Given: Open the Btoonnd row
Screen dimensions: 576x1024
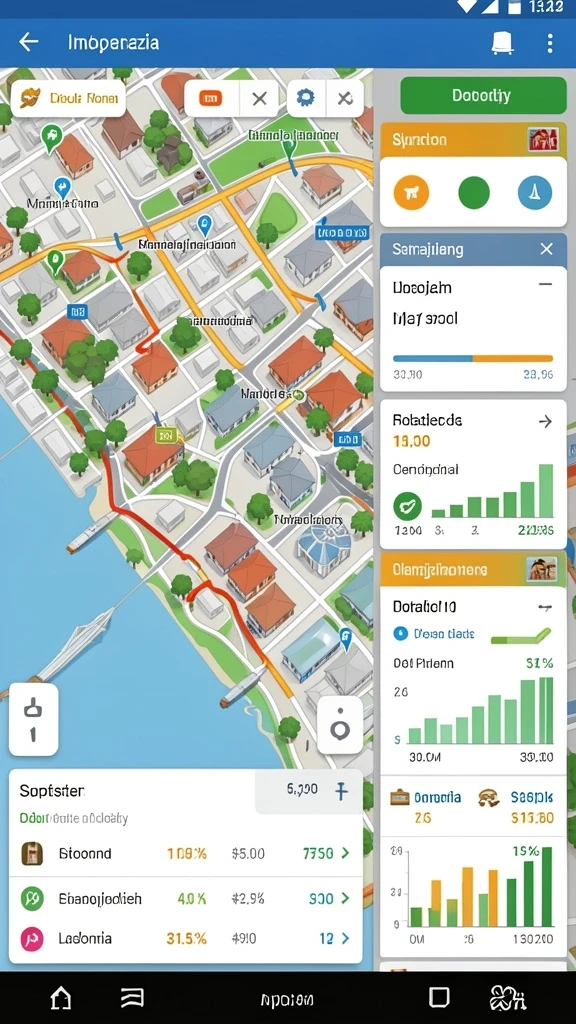Looking at the screenshot, I should (x=185, y=853).
